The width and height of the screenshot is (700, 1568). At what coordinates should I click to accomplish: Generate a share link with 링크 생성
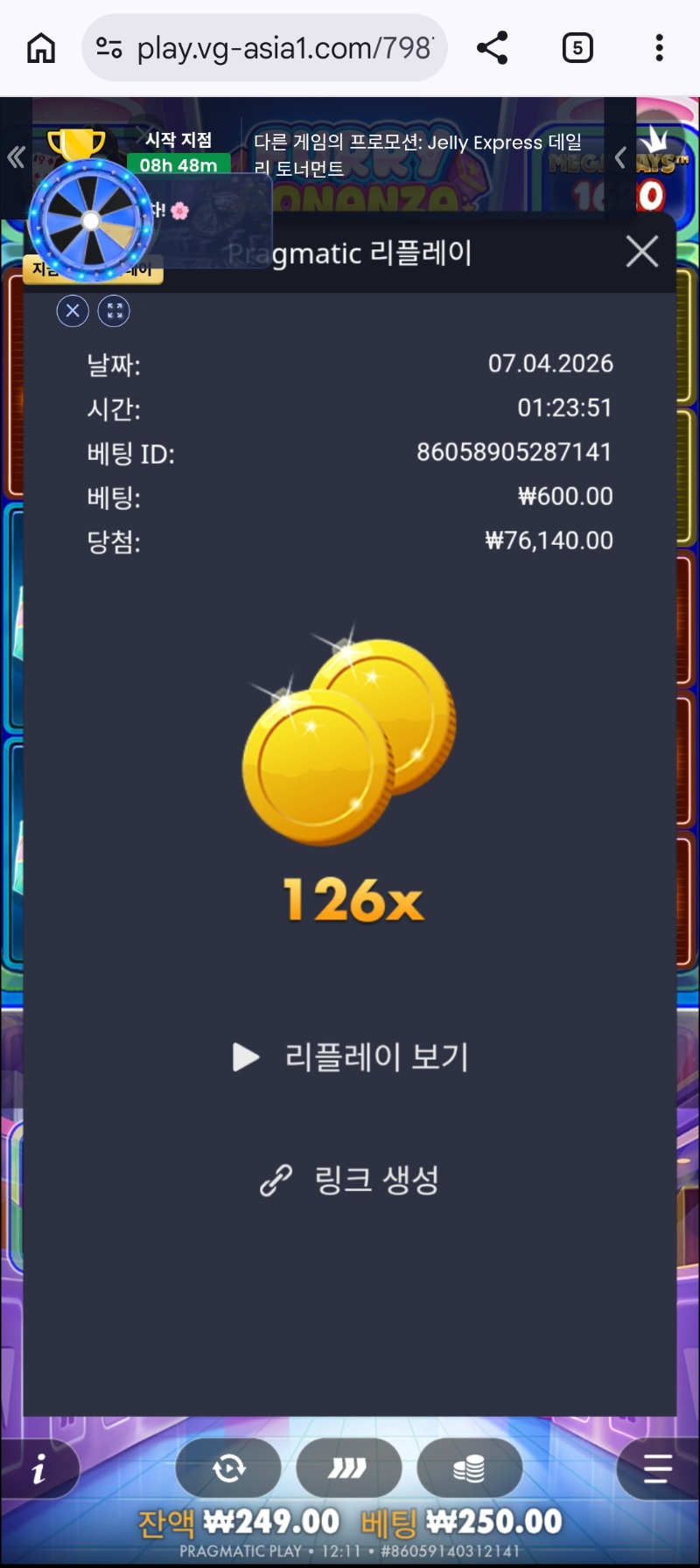click(350, 1181)
